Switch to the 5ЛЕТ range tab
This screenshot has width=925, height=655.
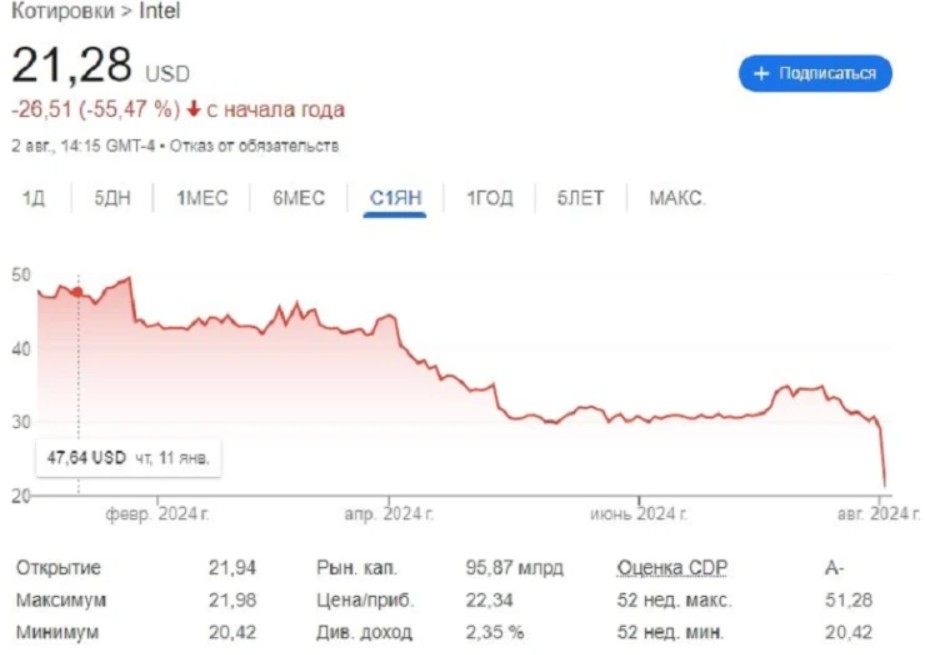click(580, 198)
